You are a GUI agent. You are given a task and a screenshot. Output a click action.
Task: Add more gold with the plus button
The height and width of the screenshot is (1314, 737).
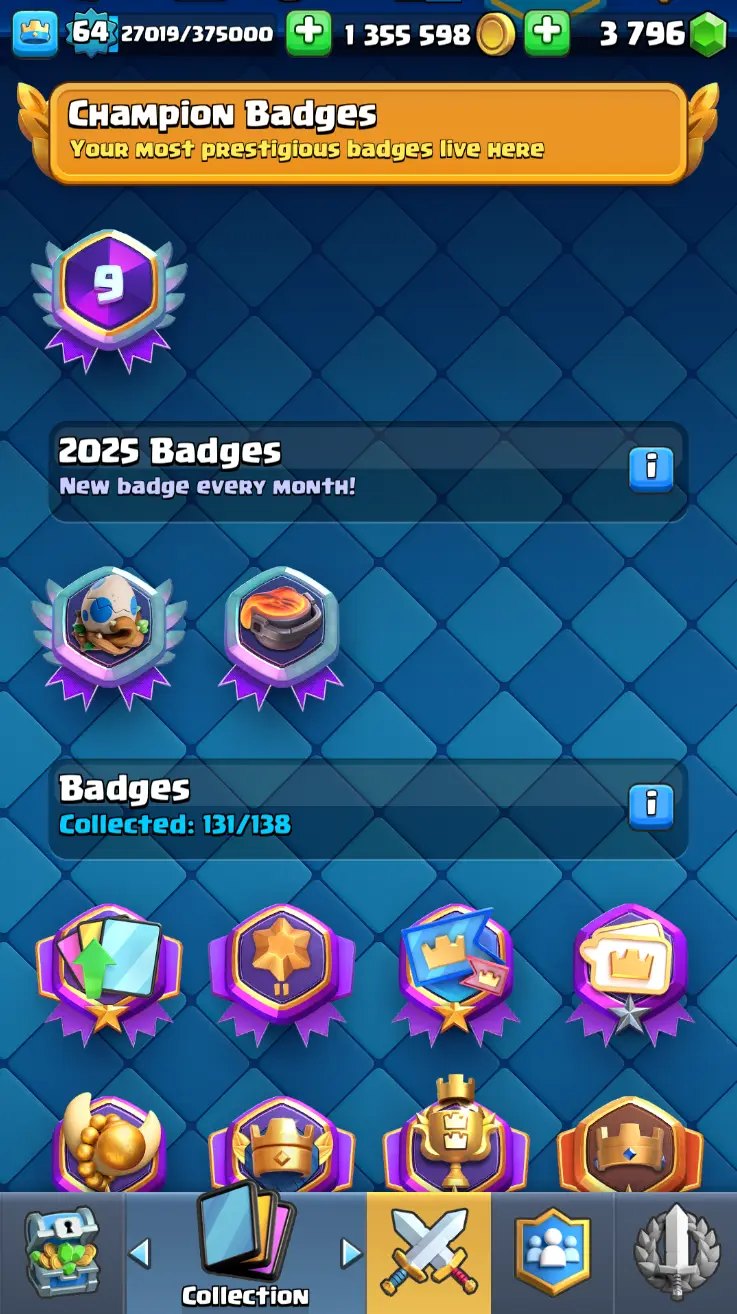pos(547,34)
